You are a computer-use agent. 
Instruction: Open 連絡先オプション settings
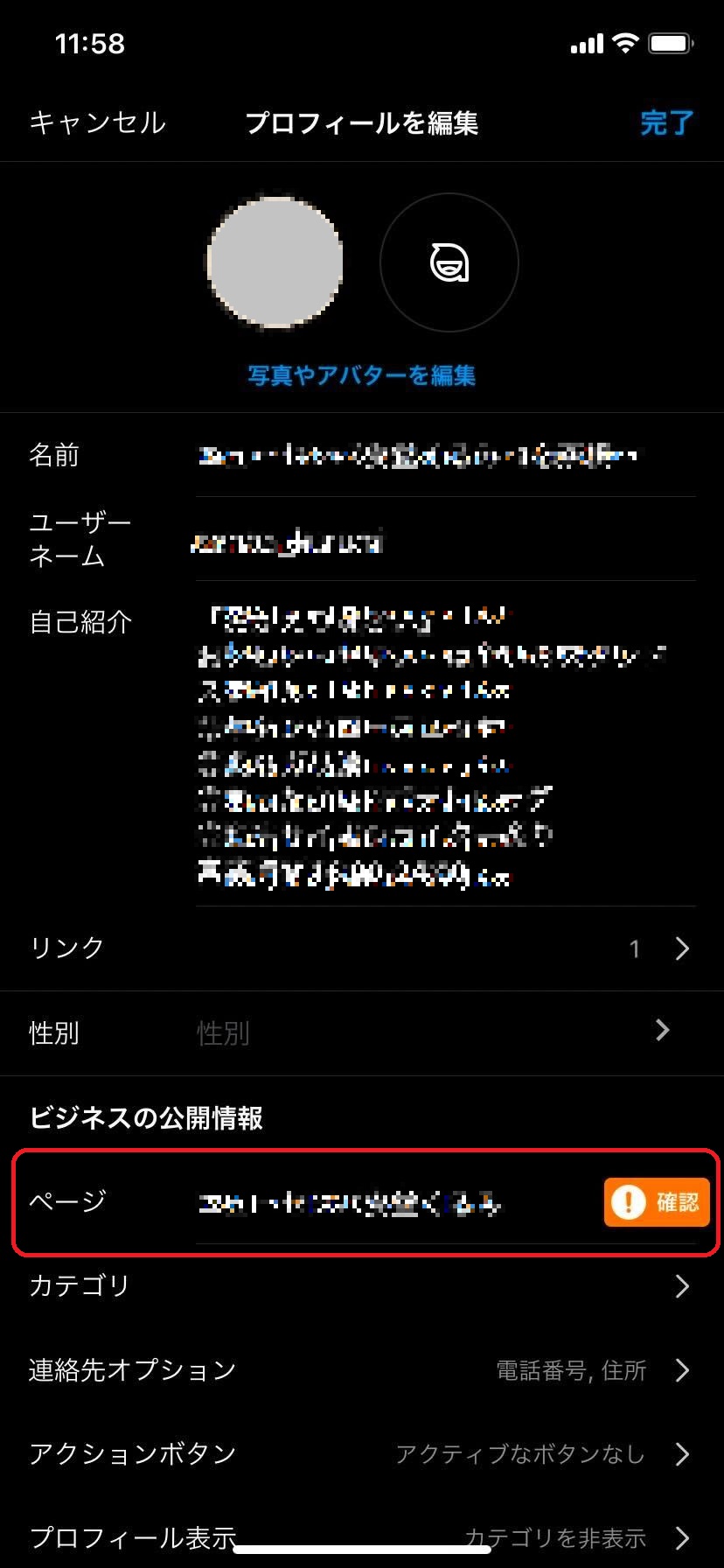pyautogui.click(x=362, y=1370)
